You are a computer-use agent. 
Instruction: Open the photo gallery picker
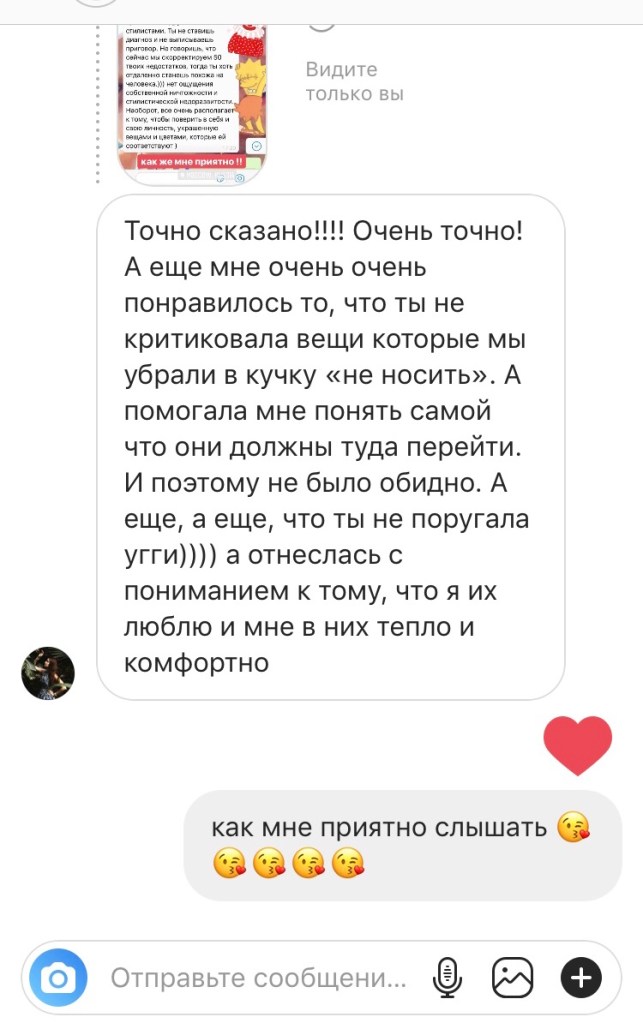(x=512, y=977)
